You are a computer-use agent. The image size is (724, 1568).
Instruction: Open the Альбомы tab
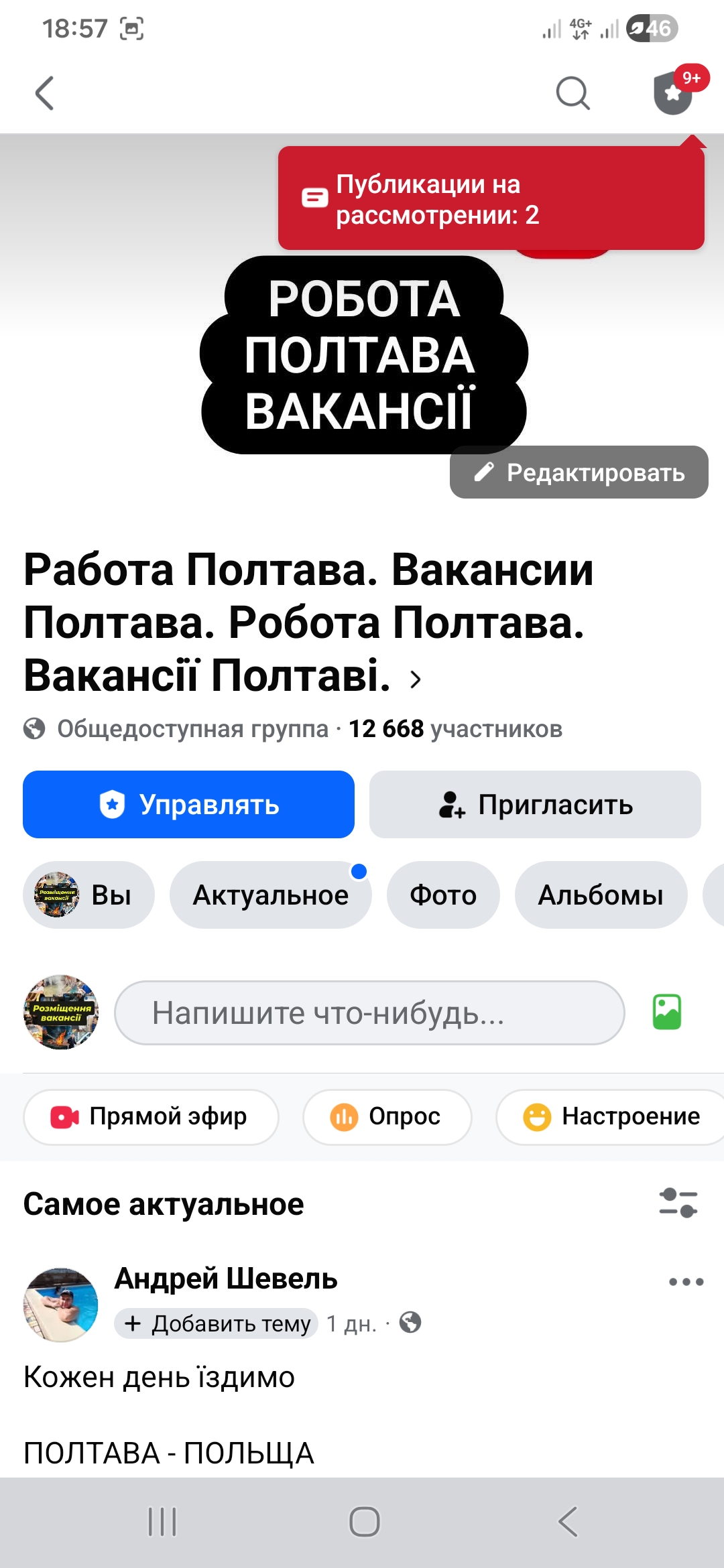coord(601,895)
